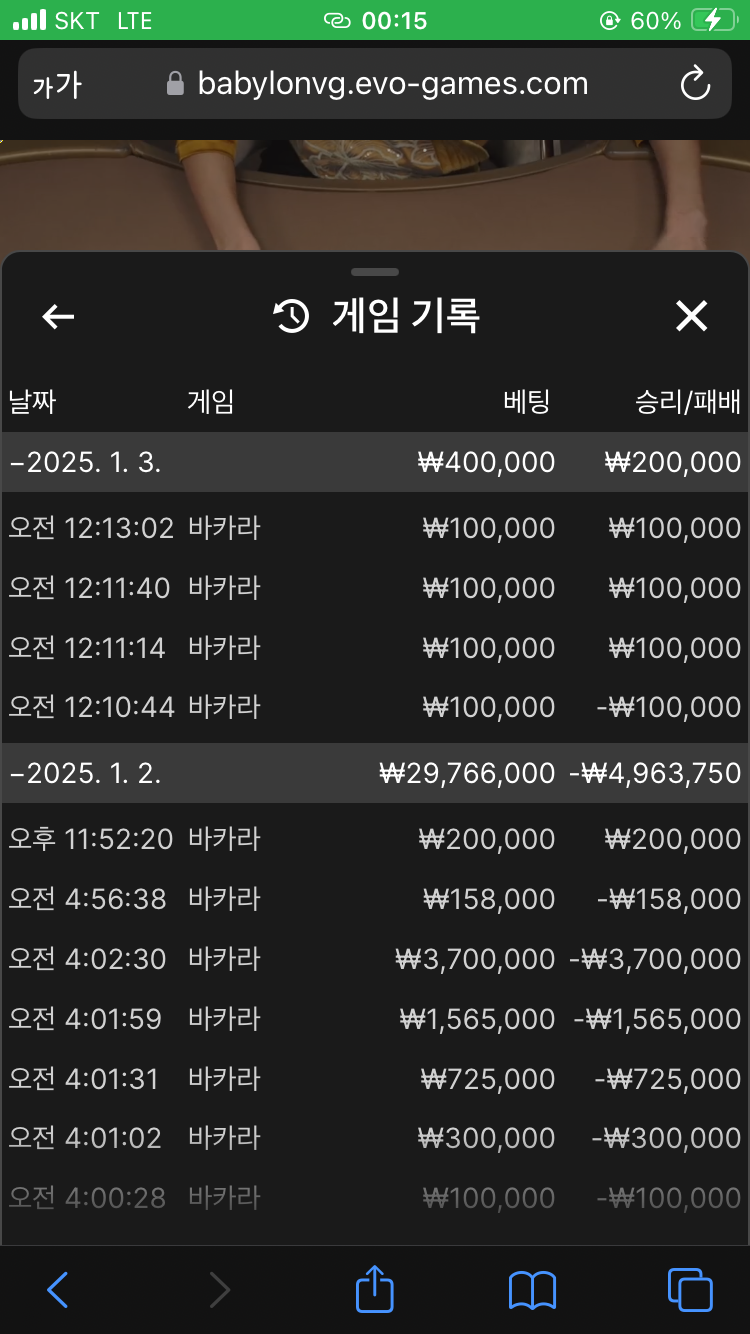View the 오전 4:02:30 바카라 round details
The image size is (750, 1334).
375,959
